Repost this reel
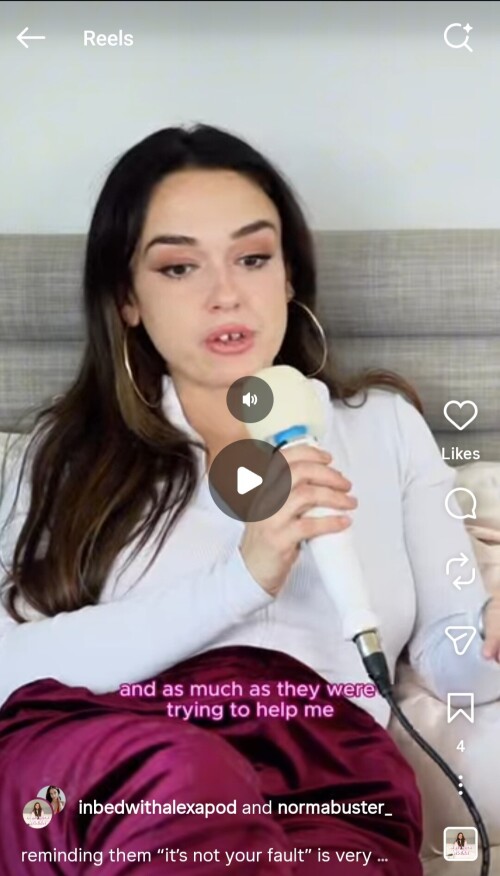Image resolution: width=500 pixels, height=876 pixels. (x=460, y=572)
